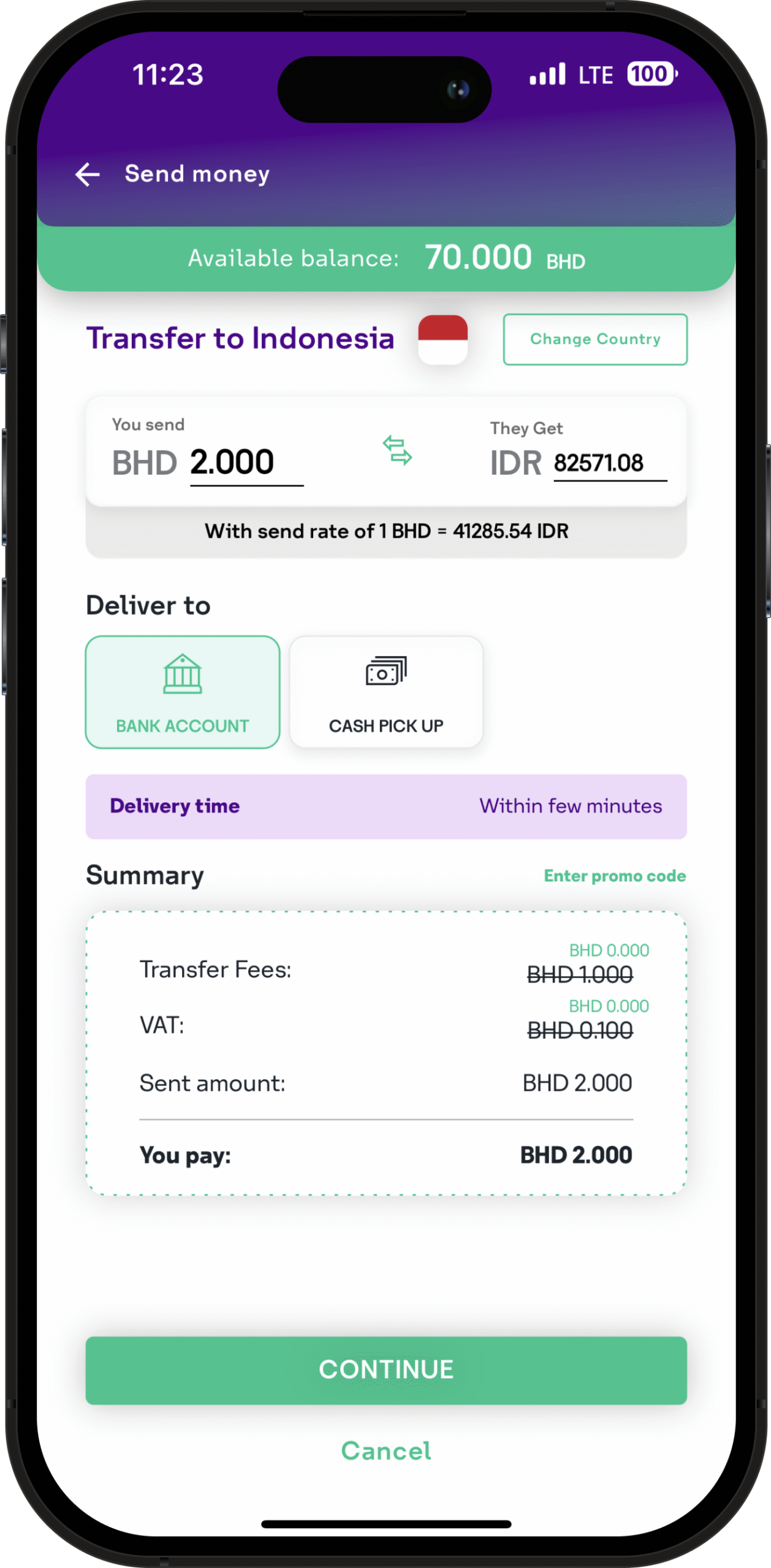Edit the BHD amount you send
Image resolution: width=771 pixels, height=1568 pixels.
coord(245,462)
